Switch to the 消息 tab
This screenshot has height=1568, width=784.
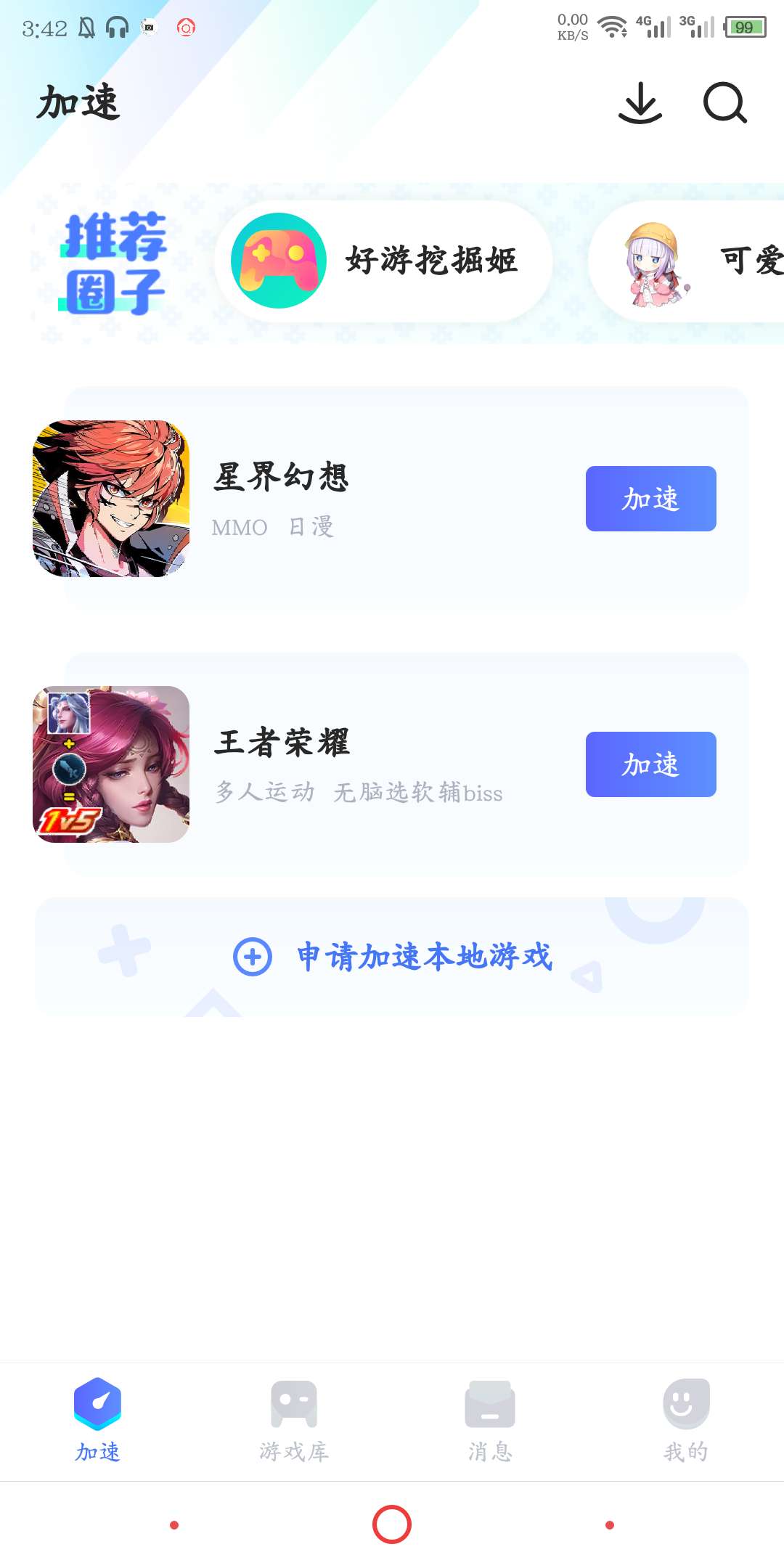pos(490,1421)
